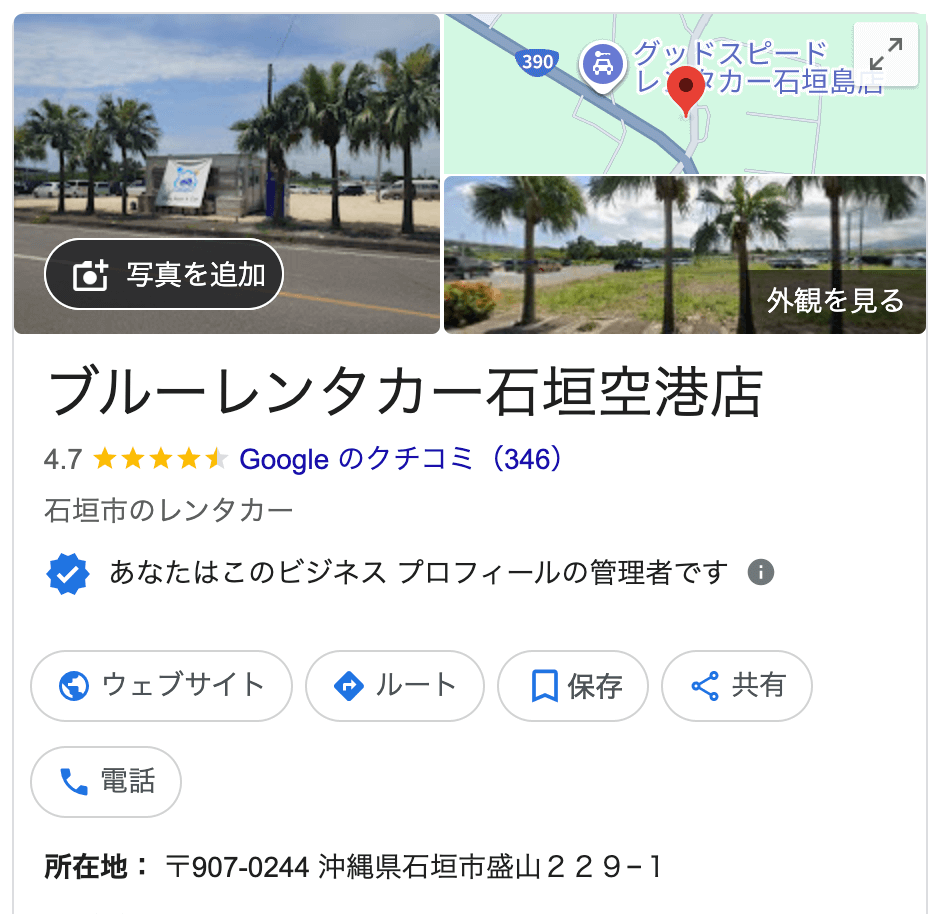Save the place with 保存
This screenshot has height=914, width=936.
(573, 686)
